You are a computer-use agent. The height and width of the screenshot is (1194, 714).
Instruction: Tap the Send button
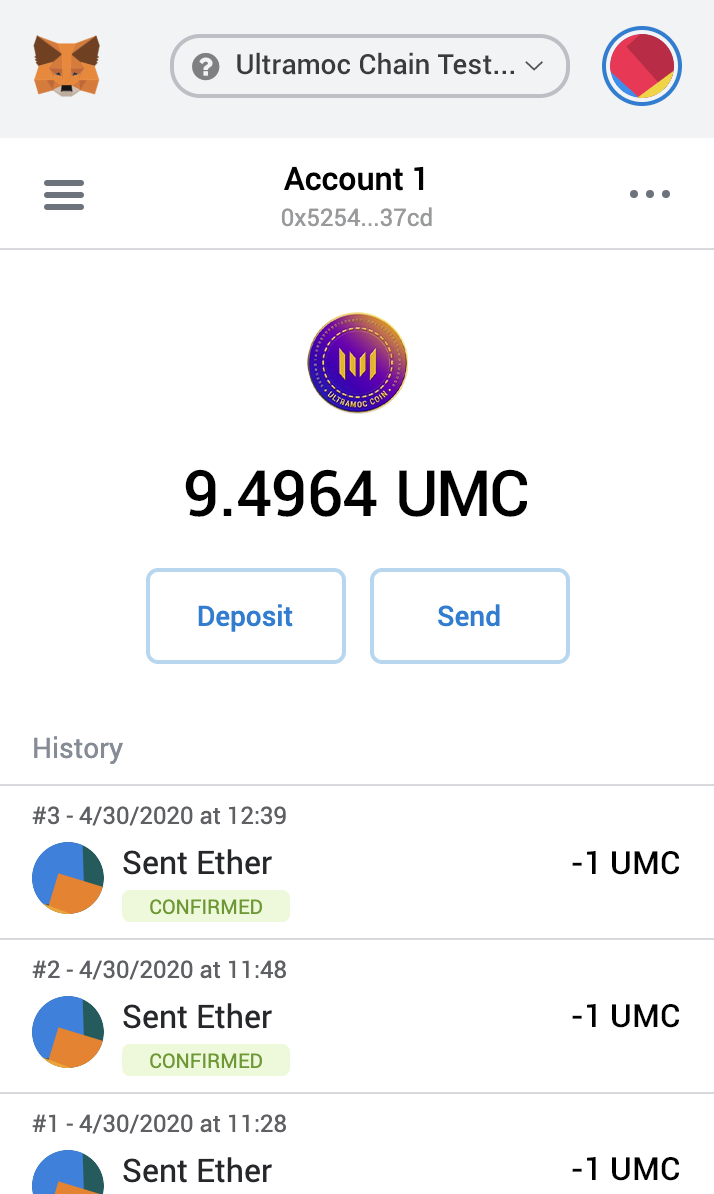tap(469, 616)
